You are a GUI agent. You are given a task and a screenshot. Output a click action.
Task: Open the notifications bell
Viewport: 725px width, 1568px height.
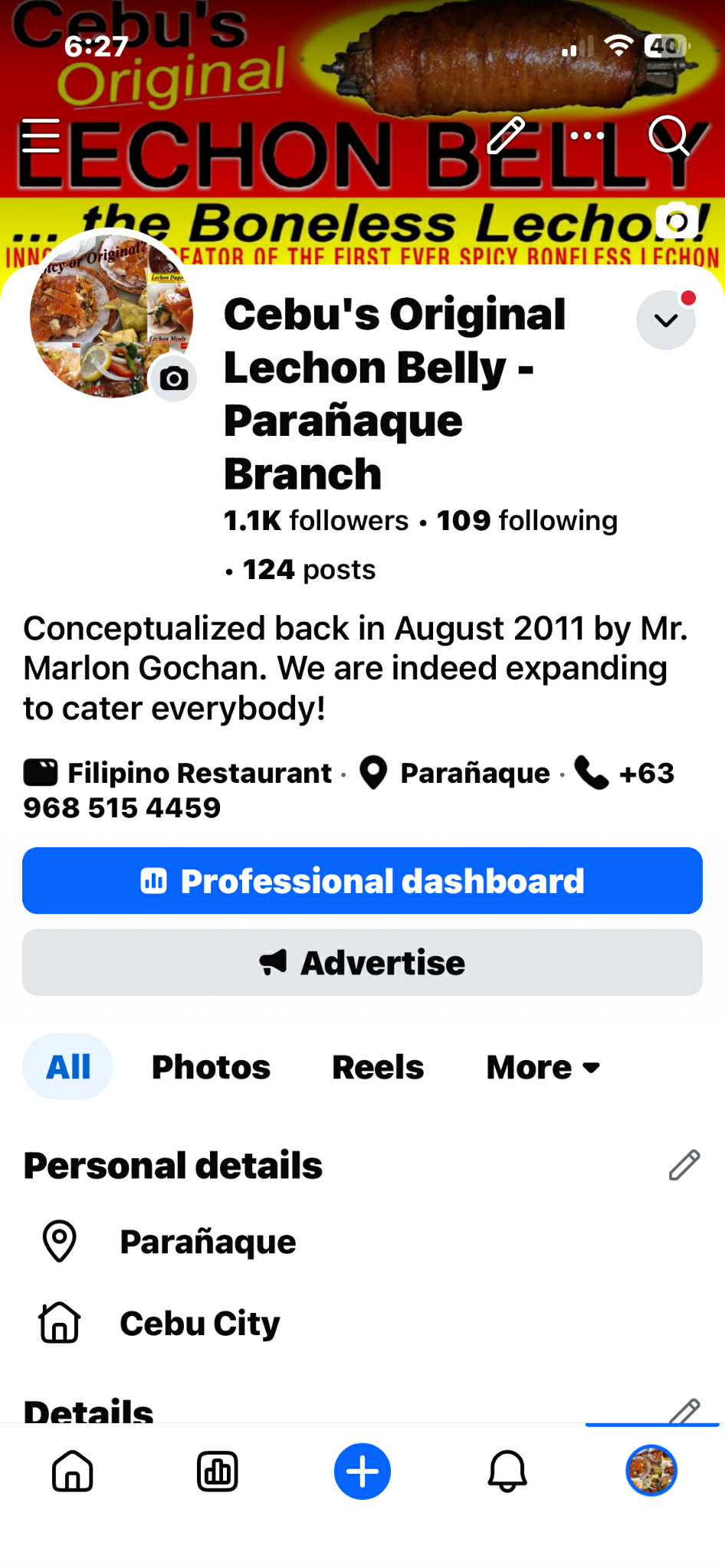[x=507, y=1471]
